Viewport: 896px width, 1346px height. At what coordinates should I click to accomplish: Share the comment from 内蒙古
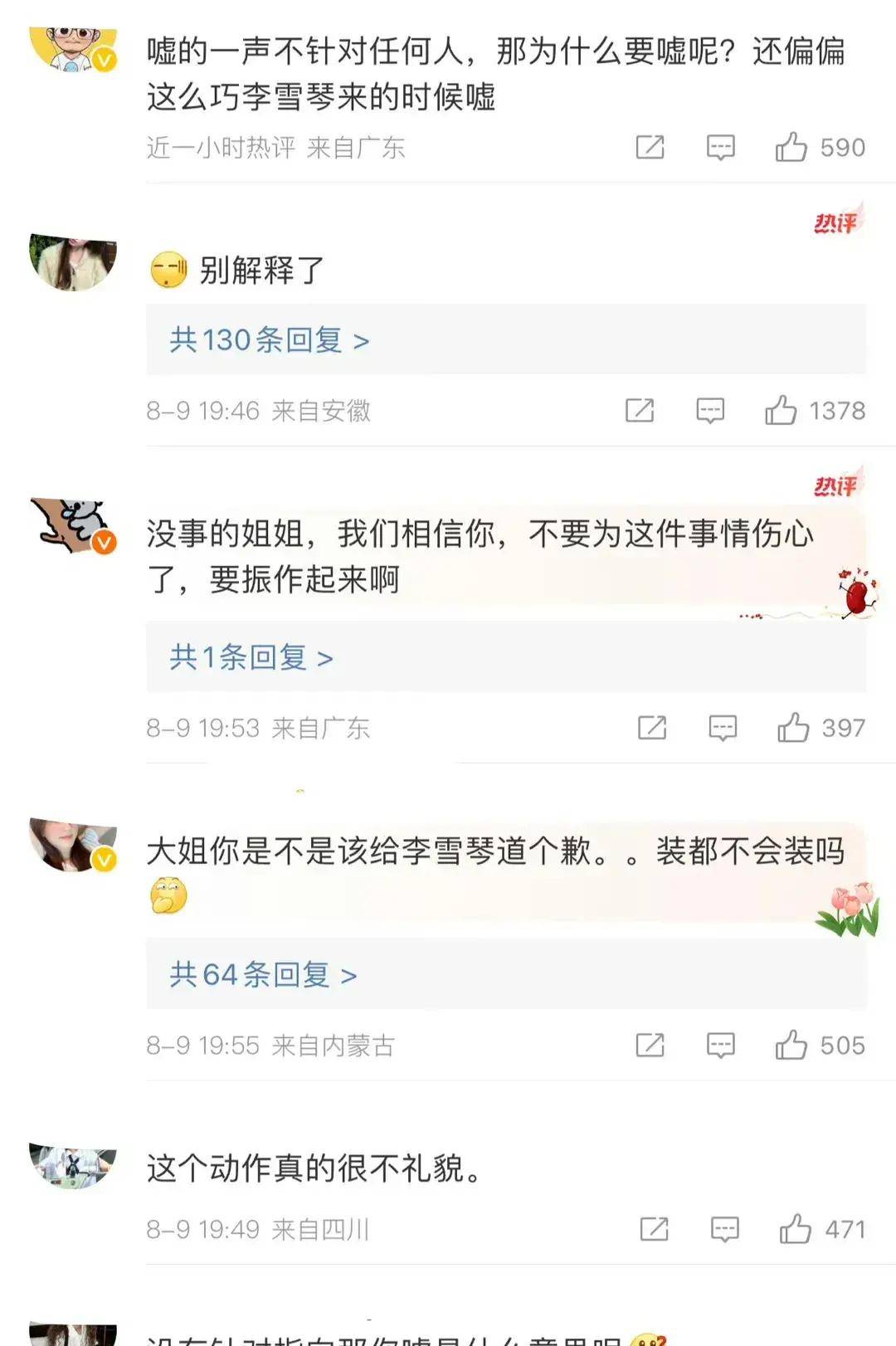click(x=650, y=1046)
